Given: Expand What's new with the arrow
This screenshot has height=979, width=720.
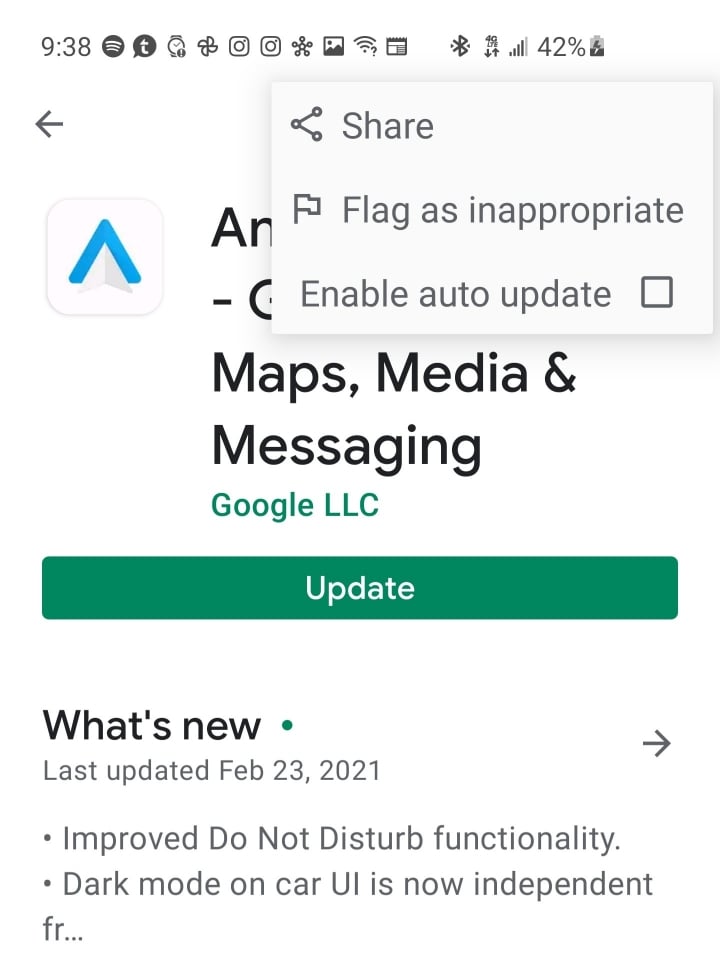Looking at the screenshot, I should point(656,743).
